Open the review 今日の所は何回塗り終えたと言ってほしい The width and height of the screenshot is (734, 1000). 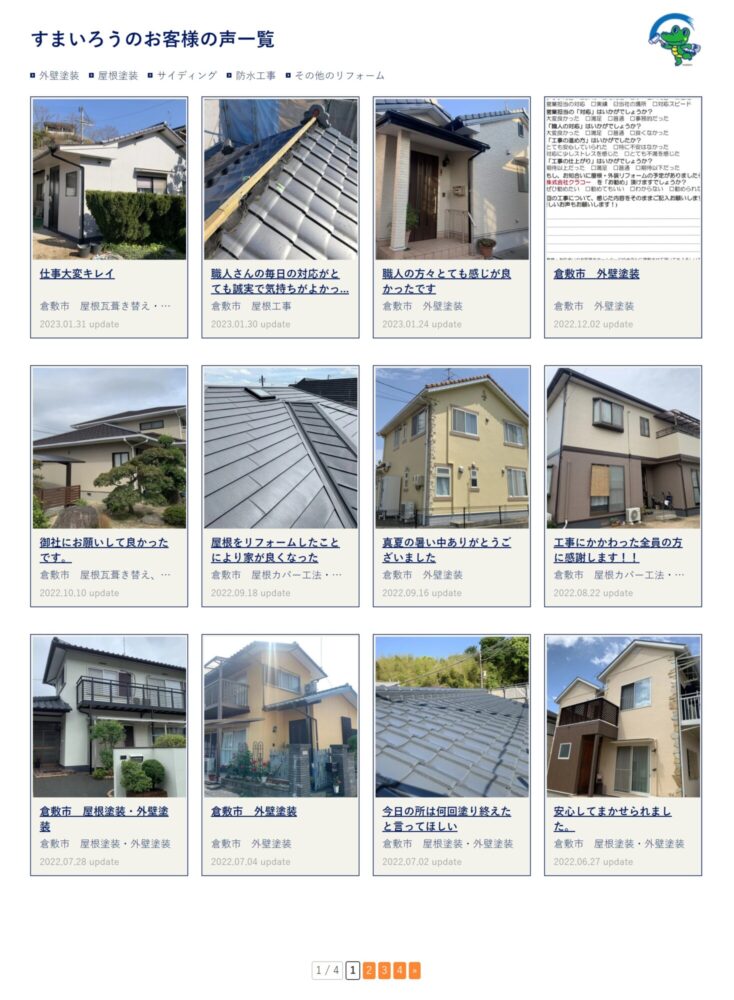446,818
